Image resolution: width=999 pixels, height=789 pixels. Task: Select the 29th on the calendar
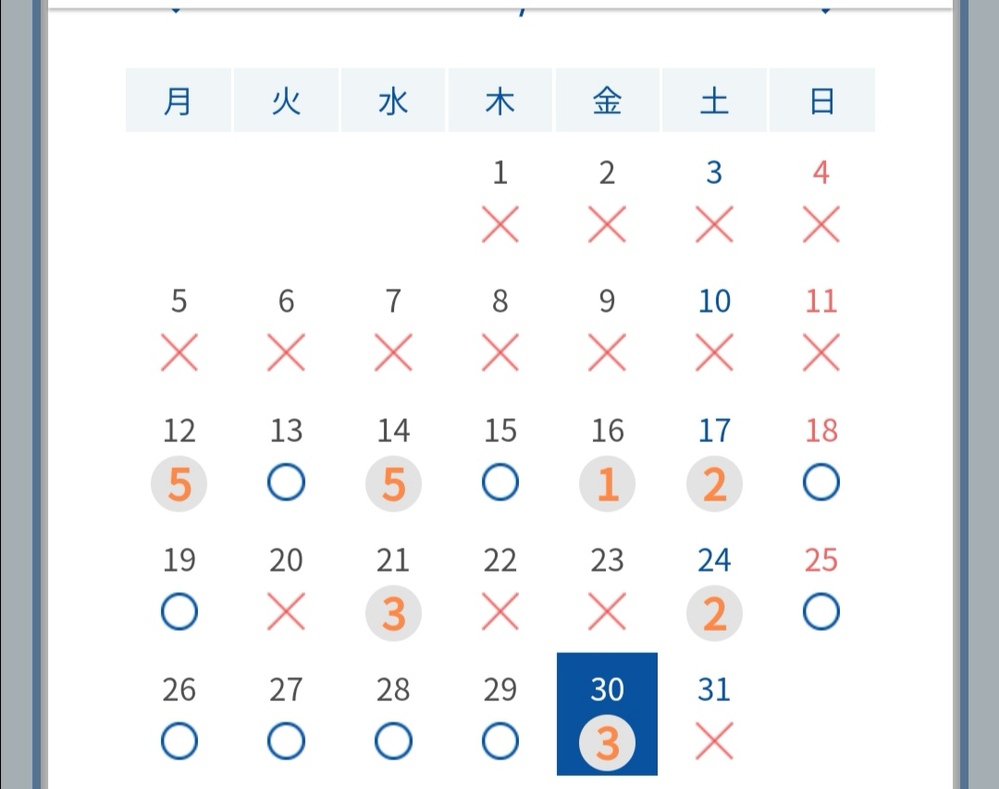(500, 742)
